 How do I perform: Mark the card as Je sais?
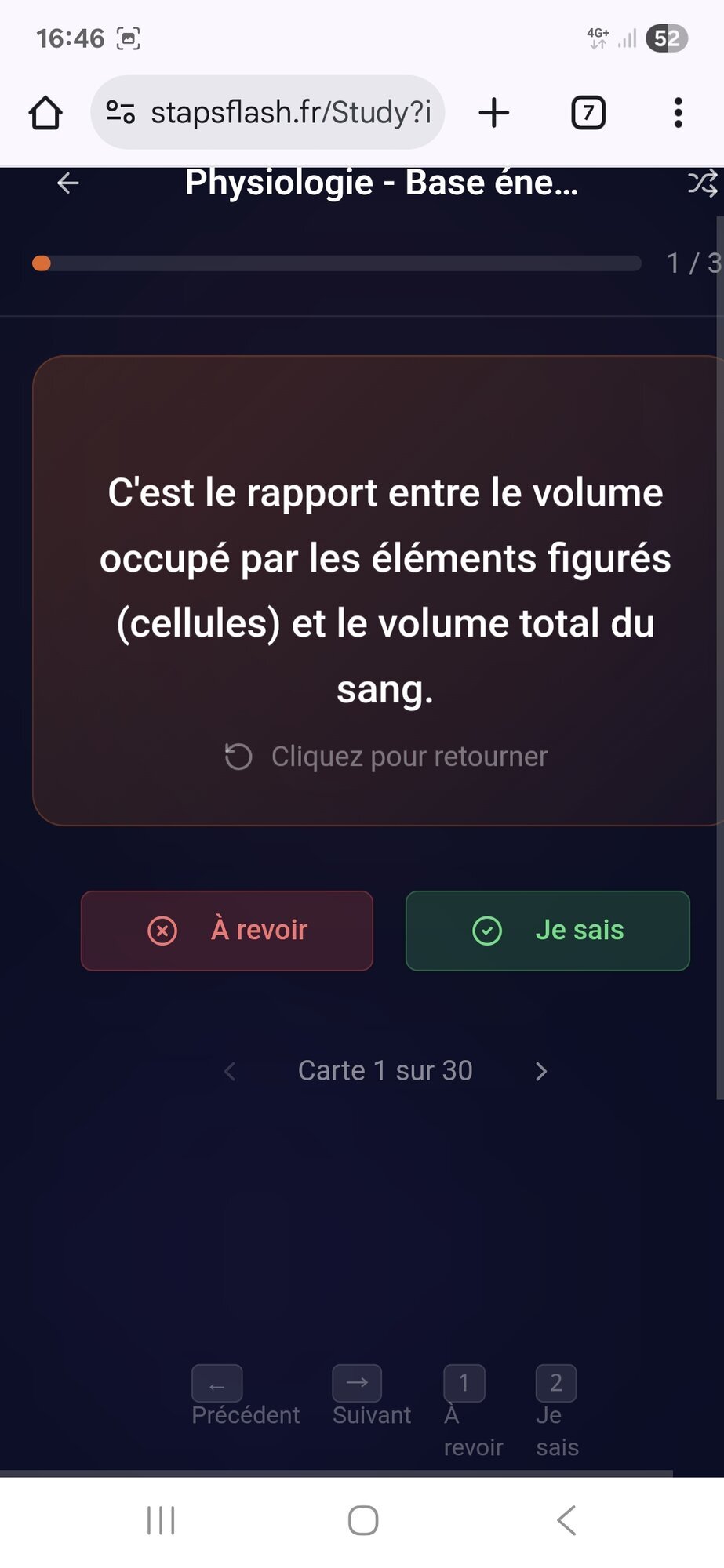click(x=548, y=931)
